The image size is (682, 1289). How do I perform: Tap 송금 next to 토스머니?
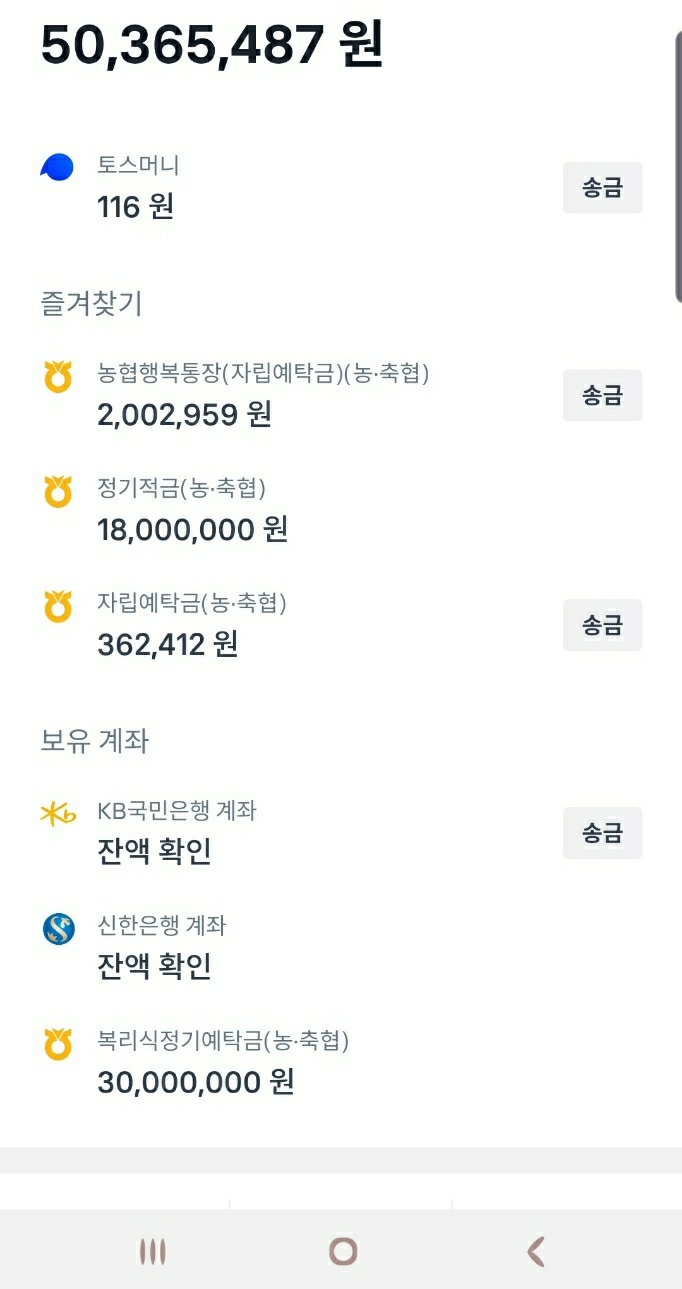click(x=602, y=187)
